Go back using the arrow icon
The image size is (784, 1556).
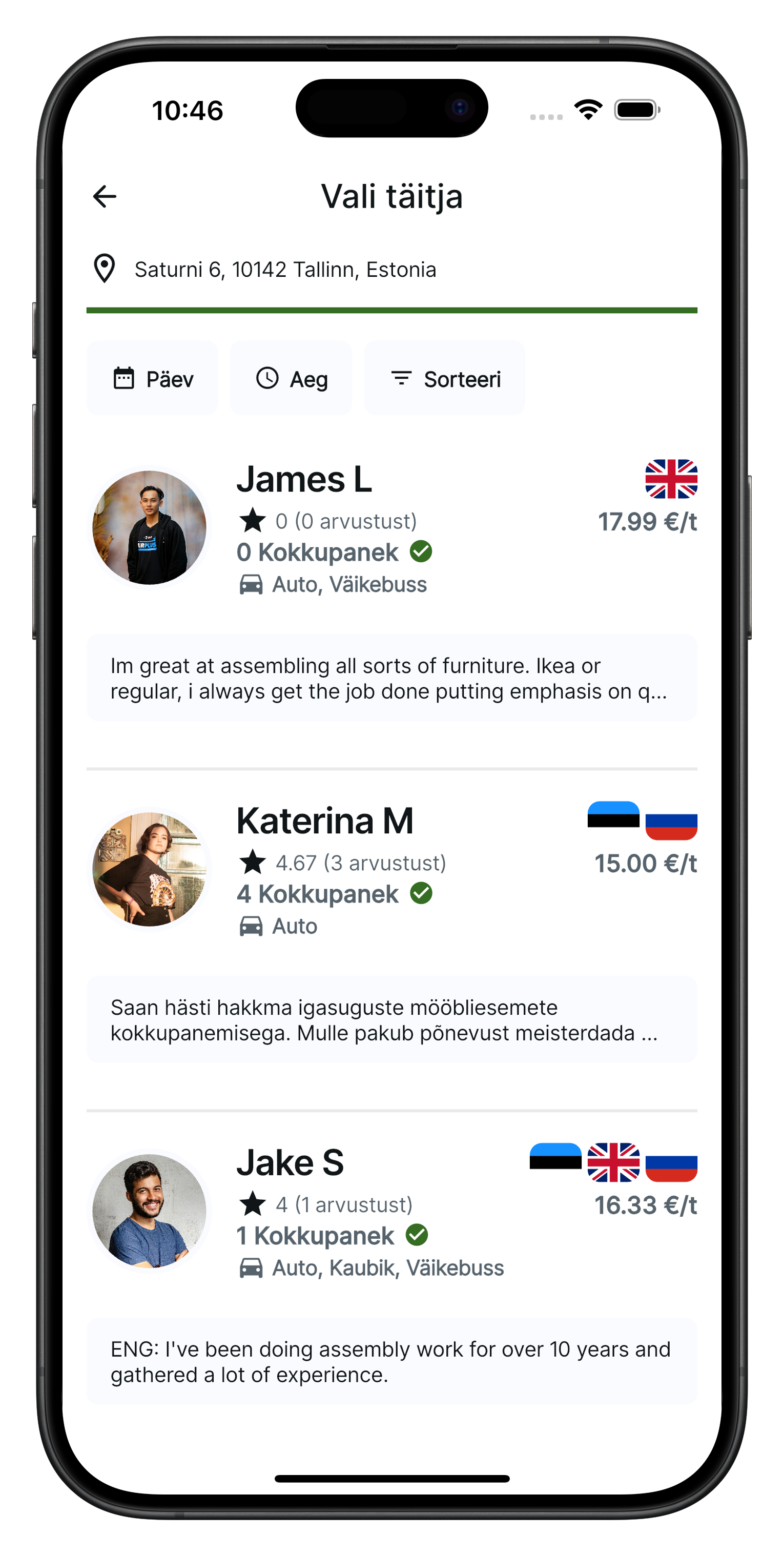105,196
